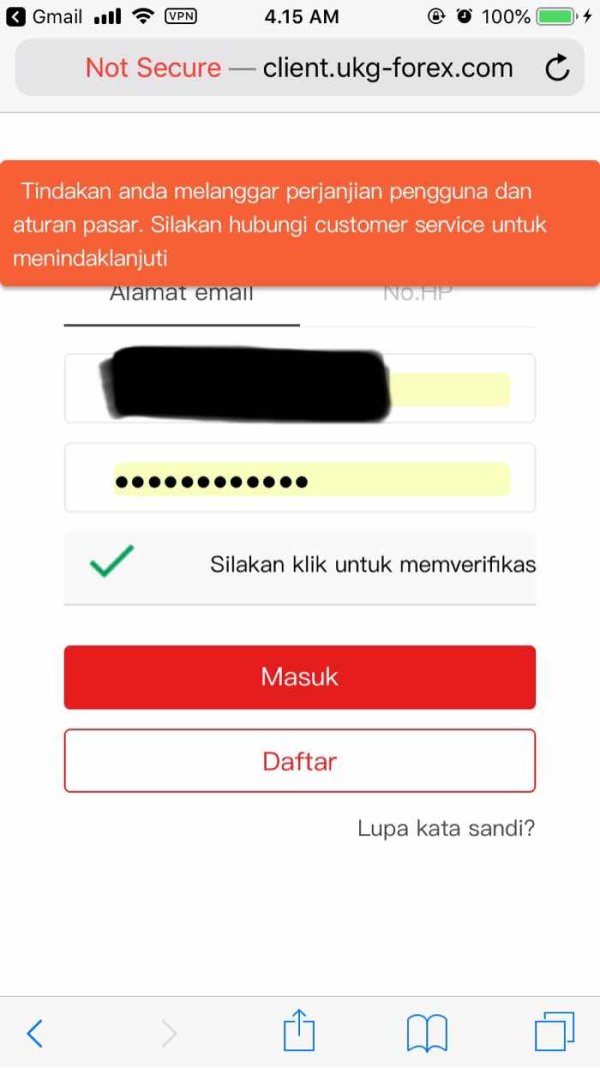Tap the address bar with ukg-forex URL
Screen dimensions: 600x1068
(300, 67)
